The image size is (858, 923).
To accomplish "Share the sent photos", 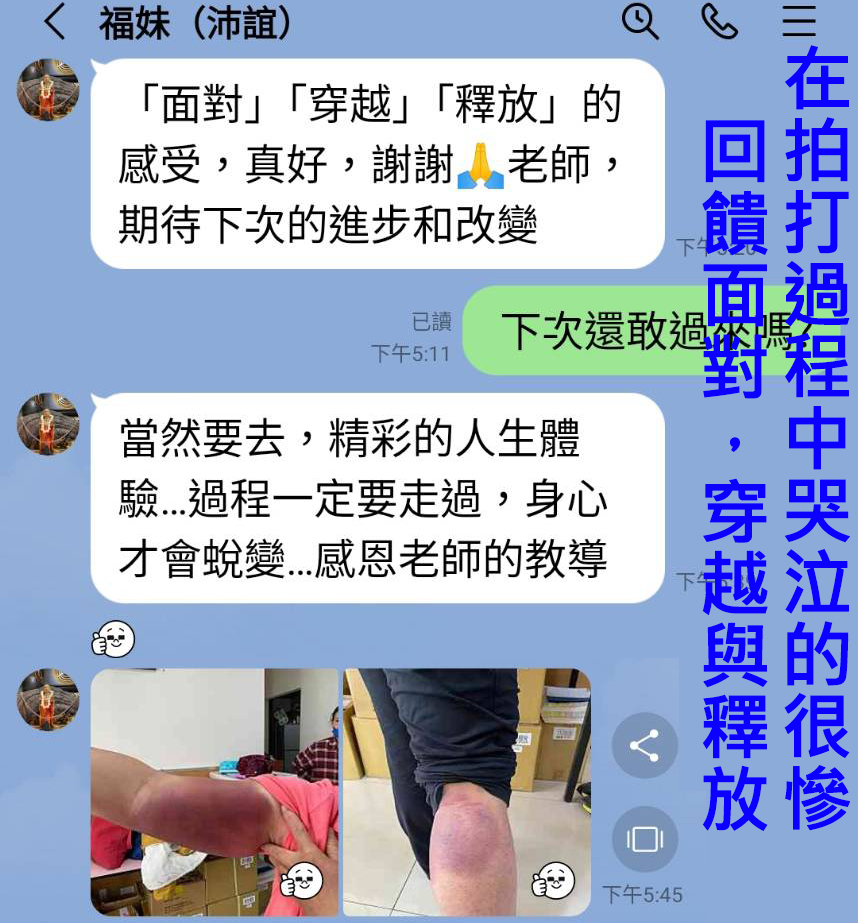I will 644,745.
